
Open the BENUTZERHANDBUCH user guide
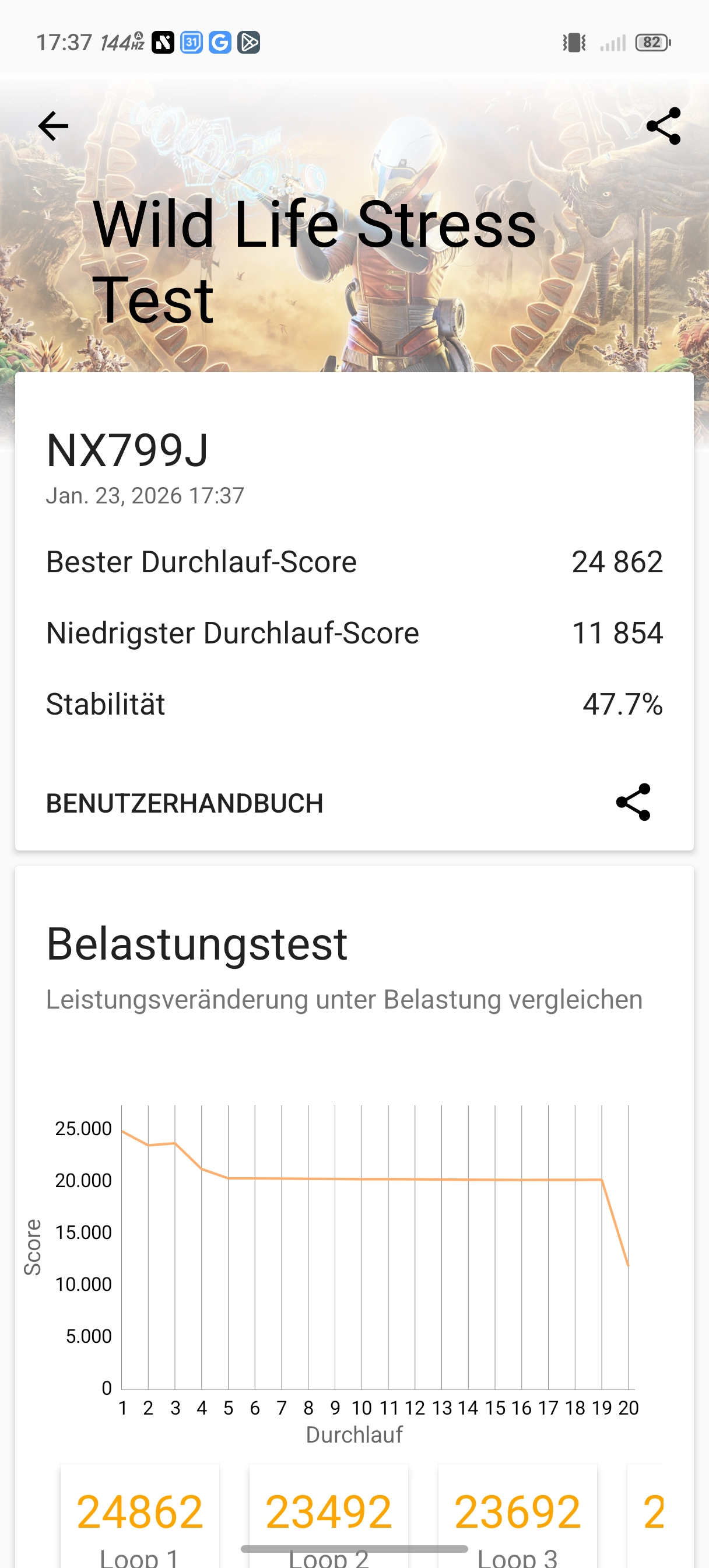coord(184,803)
